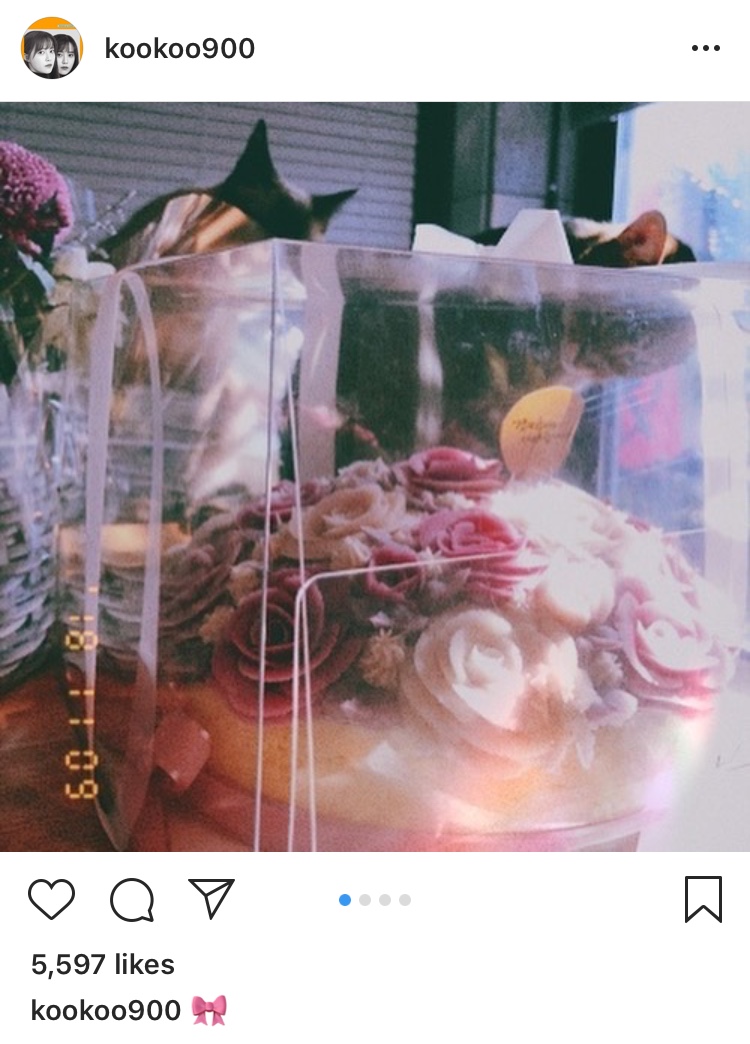Image resolution: width=750 pixels, height=1044 pixels.
Task: Open the three-dot post options menu
Action: tap(705, 48)
